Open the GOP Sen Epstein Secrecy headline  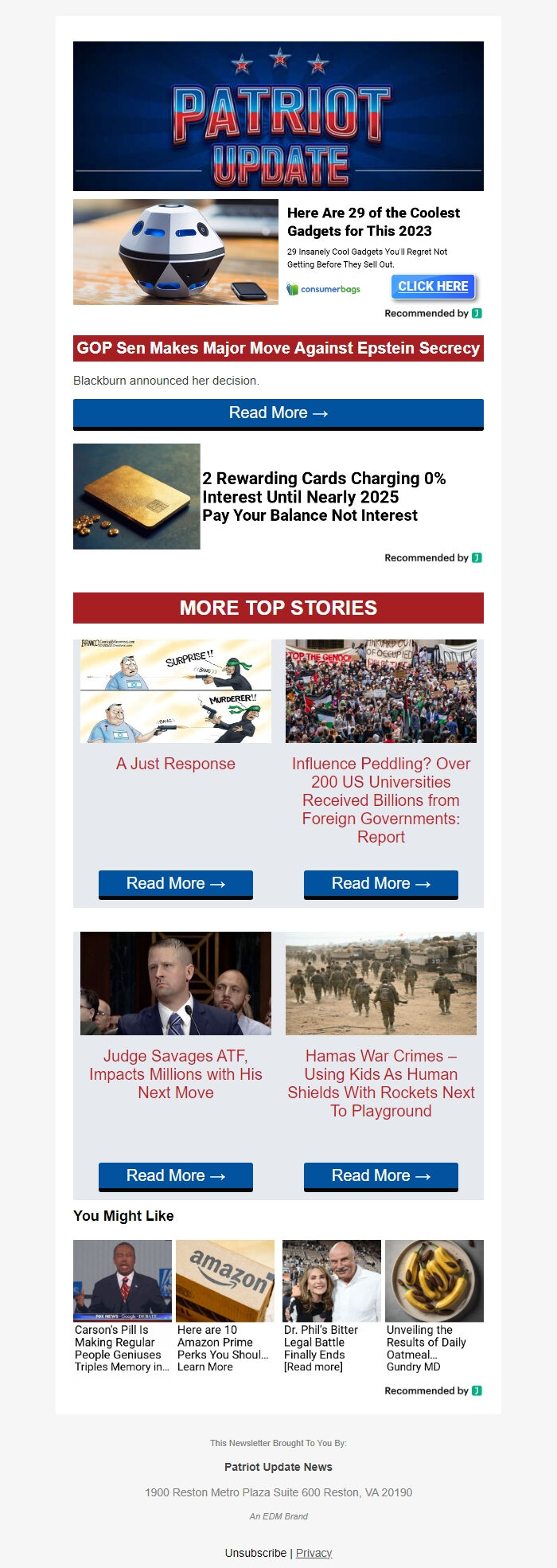278,348
